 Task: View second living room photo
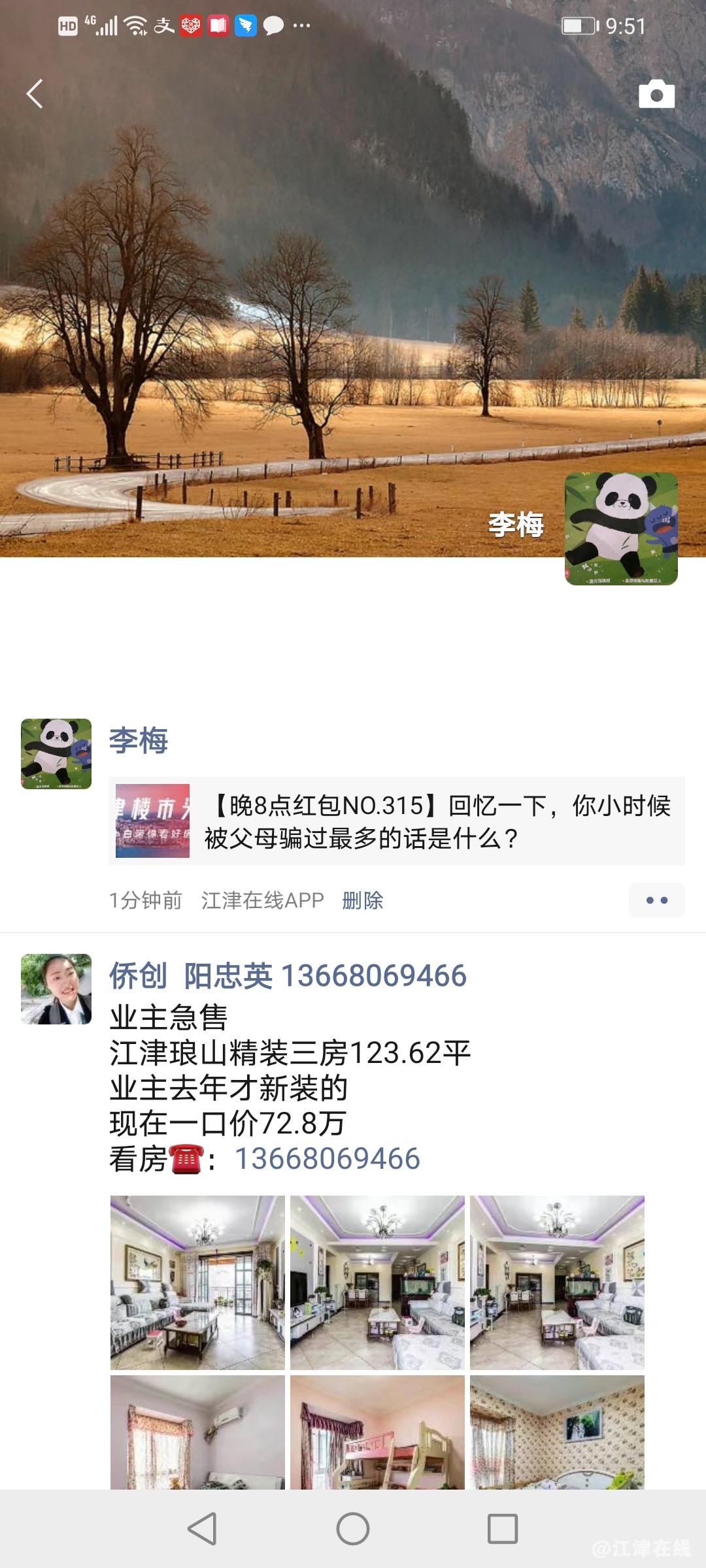pyautogui.click(x=377, y=1282)
